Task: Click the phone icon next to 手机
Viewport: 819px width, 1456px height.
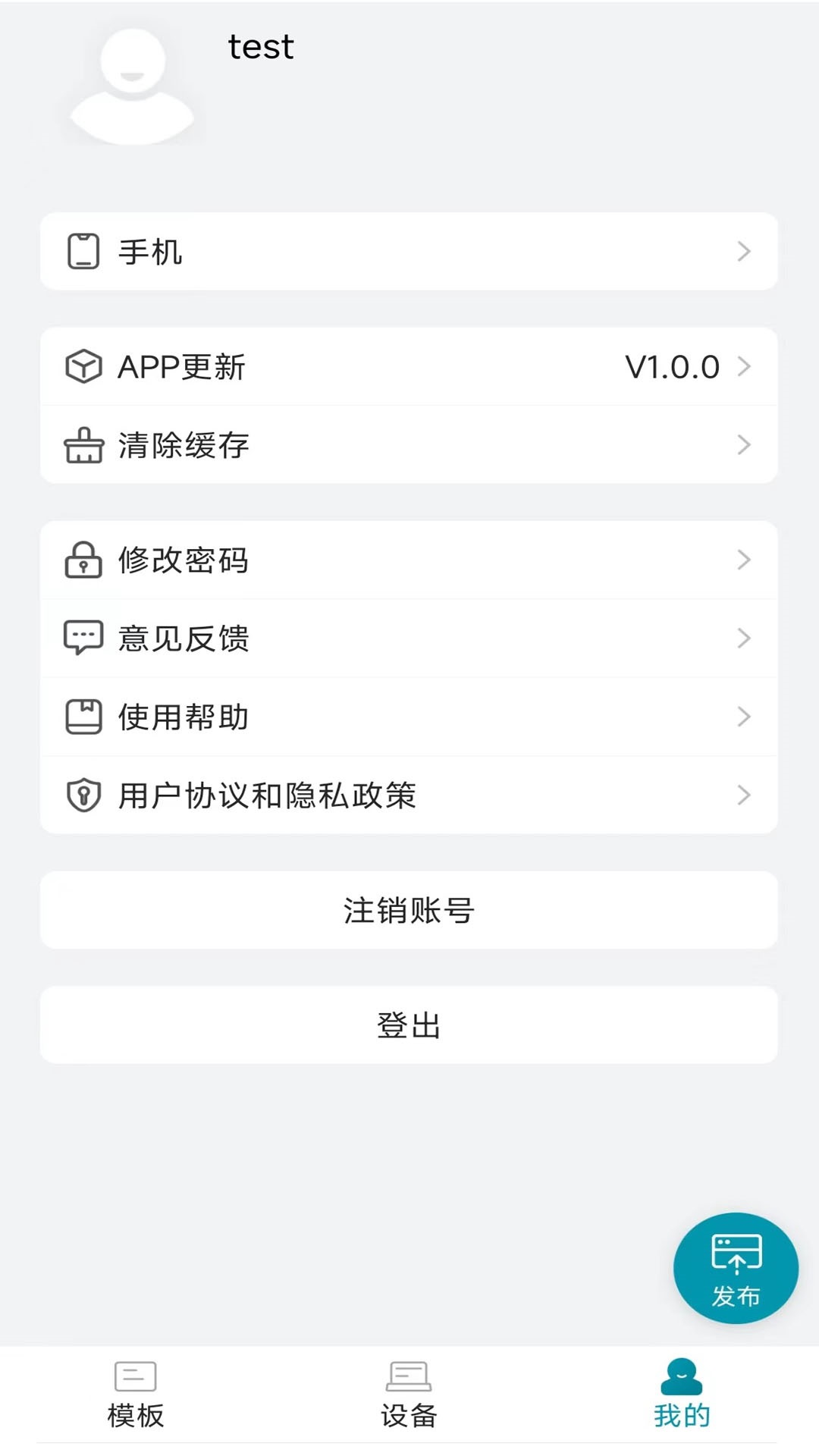Action: point(83,252)
